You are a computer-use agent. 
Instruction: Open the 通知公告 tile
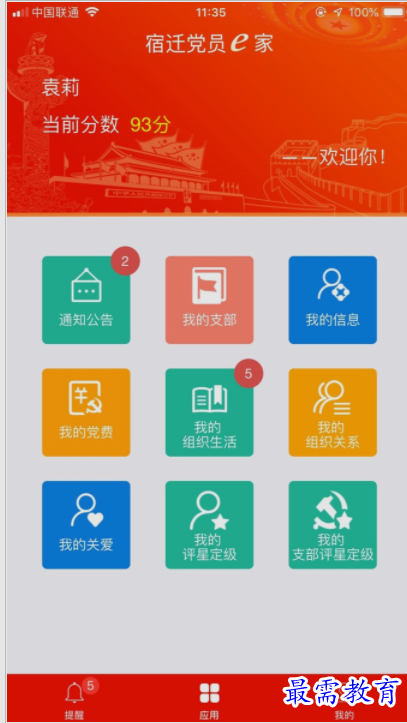[86, 300]
